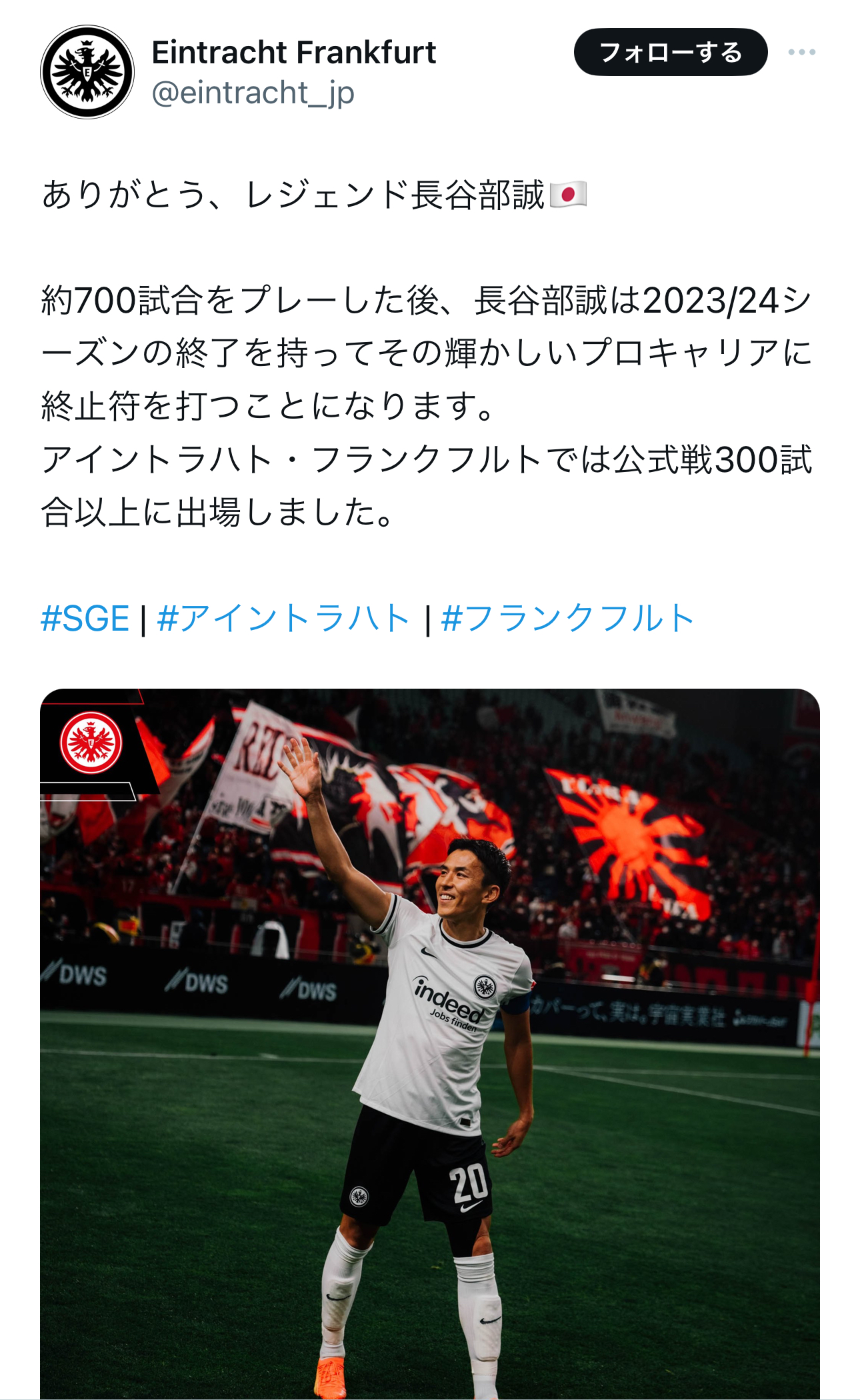The width and height of the screenshot is (860, 1400).
Task: Open the #アイントラハト hashtag
Action: [x=283, y=618]
